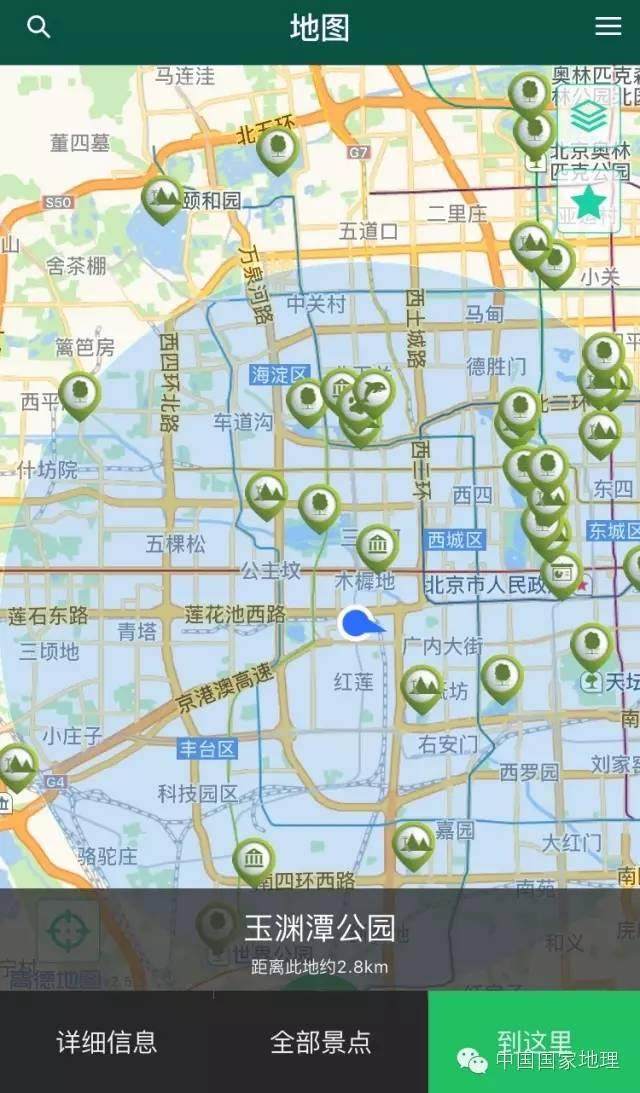Select the museum pin near 木樨地

(x=378, y=546)
